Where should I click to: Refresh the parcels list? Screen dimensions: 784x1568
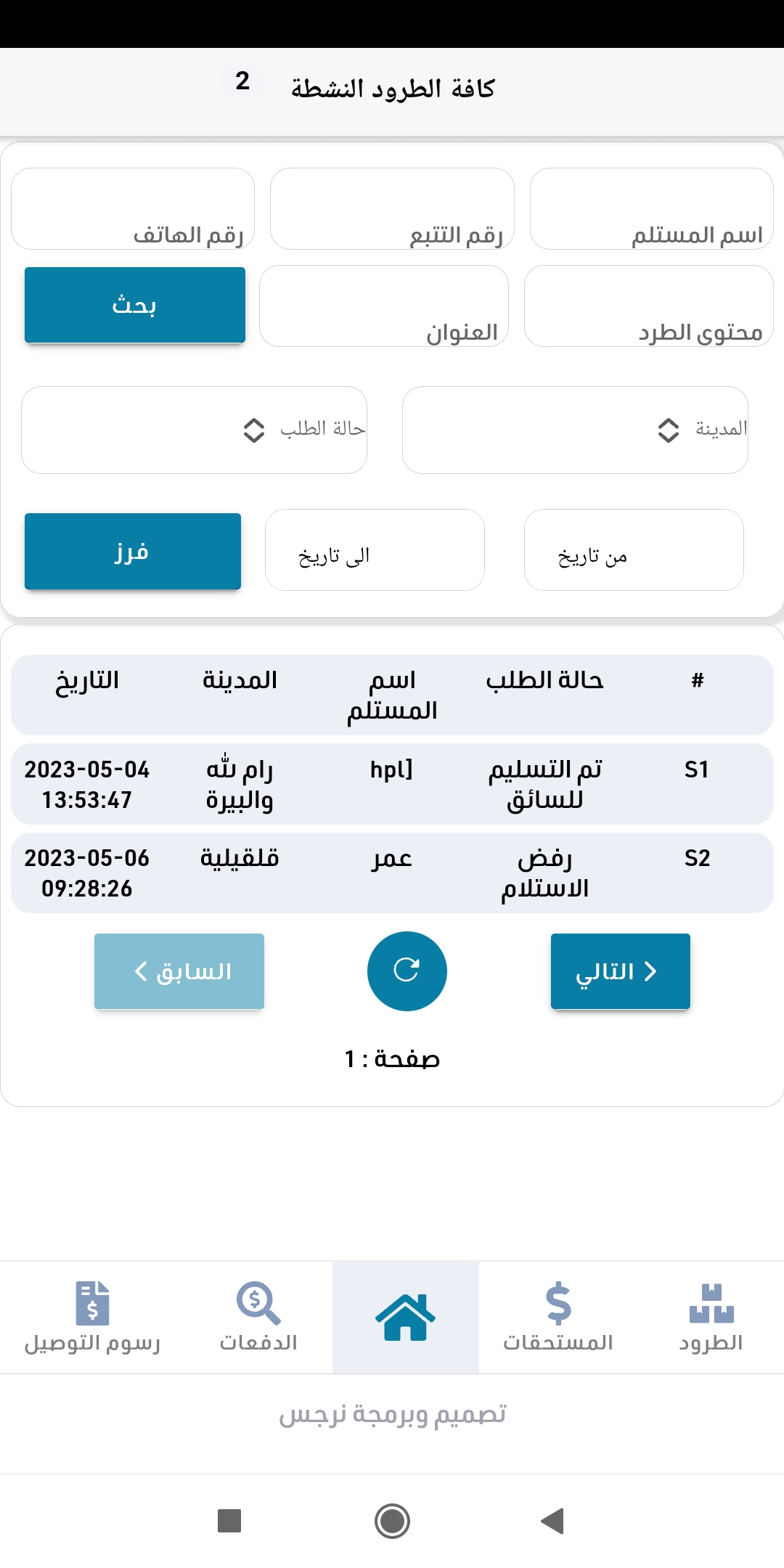pyautogui.click(x=407, y=971)
